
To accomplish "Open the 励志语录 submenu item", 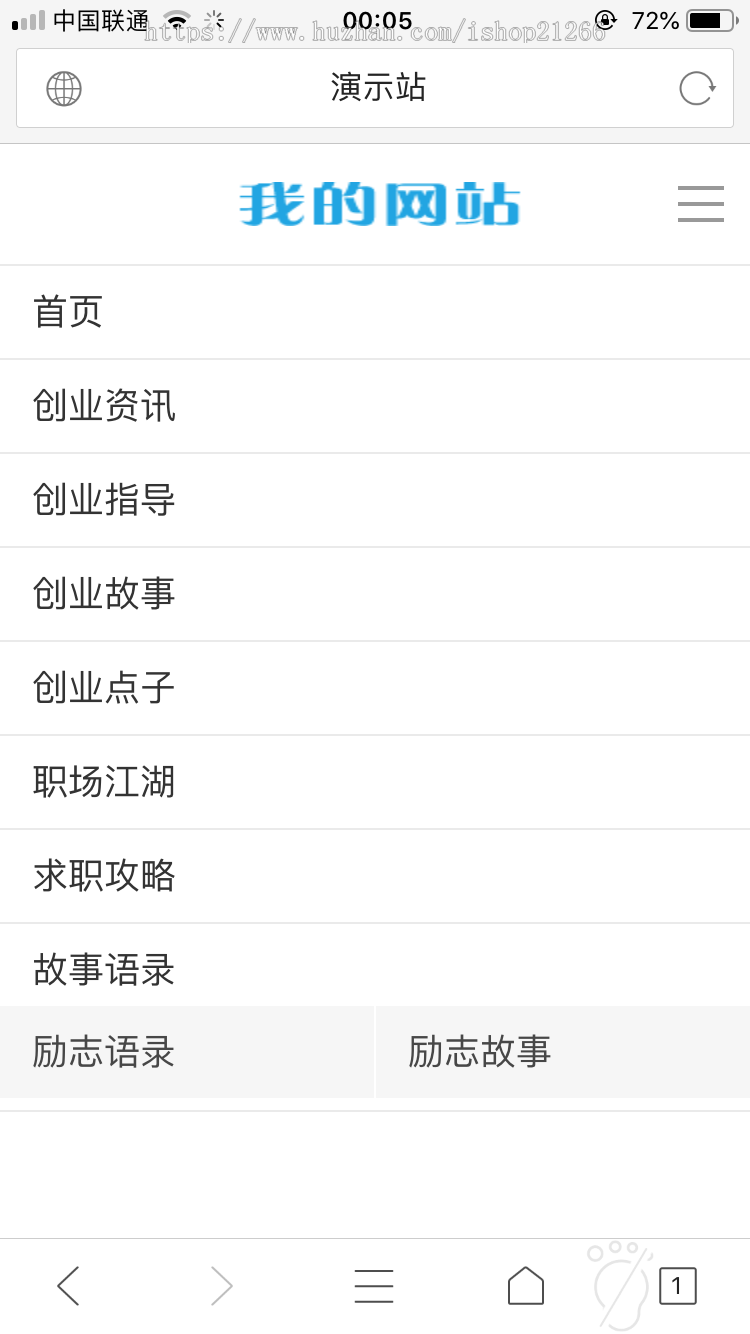I will pos(102,1052).
